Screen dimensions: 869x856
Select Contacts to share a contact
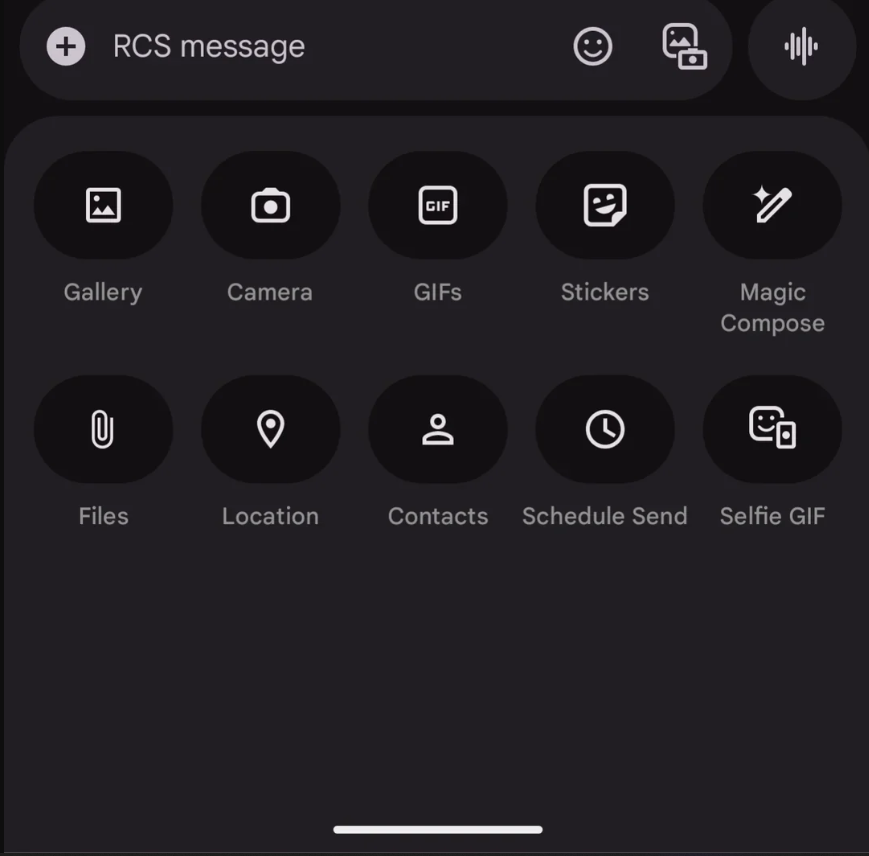[x=437, y=429]
